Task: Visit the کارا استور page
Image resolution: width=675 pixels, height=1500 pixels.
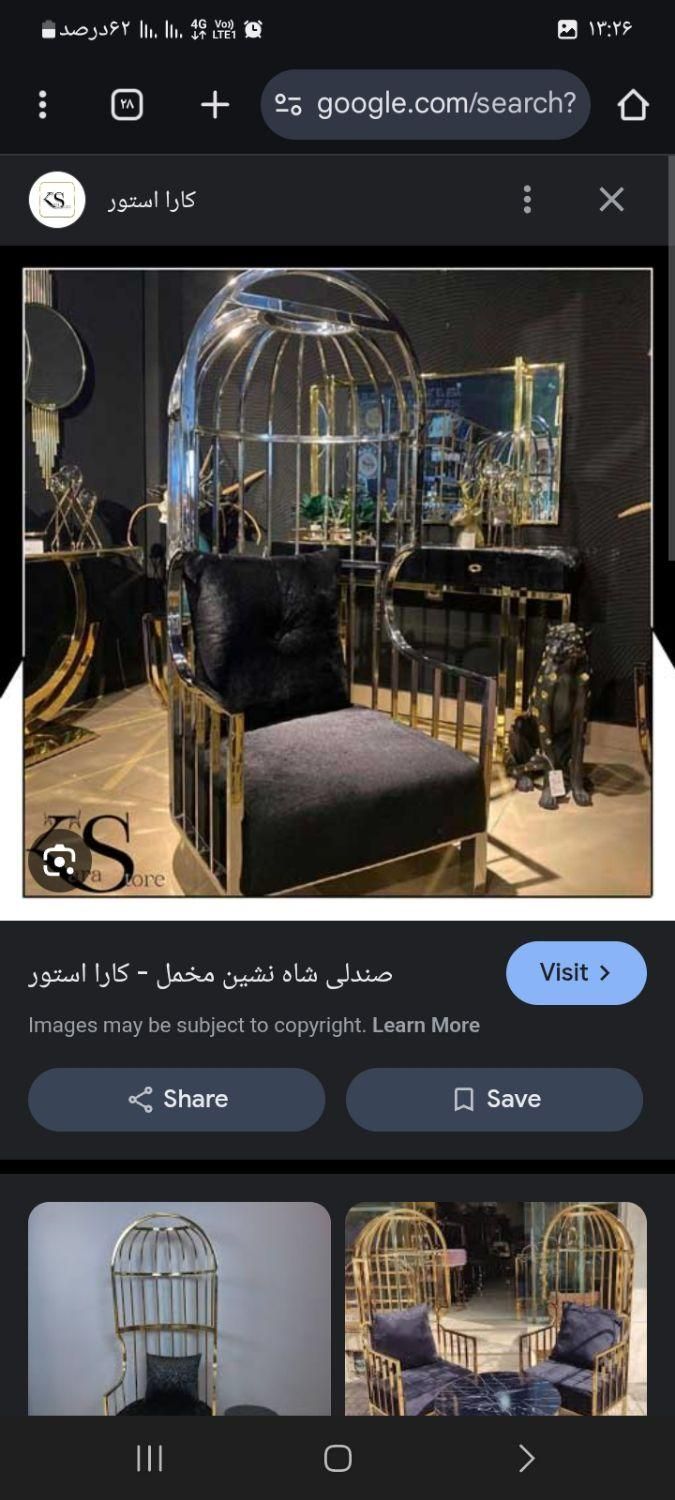Action: pos(576,973)
